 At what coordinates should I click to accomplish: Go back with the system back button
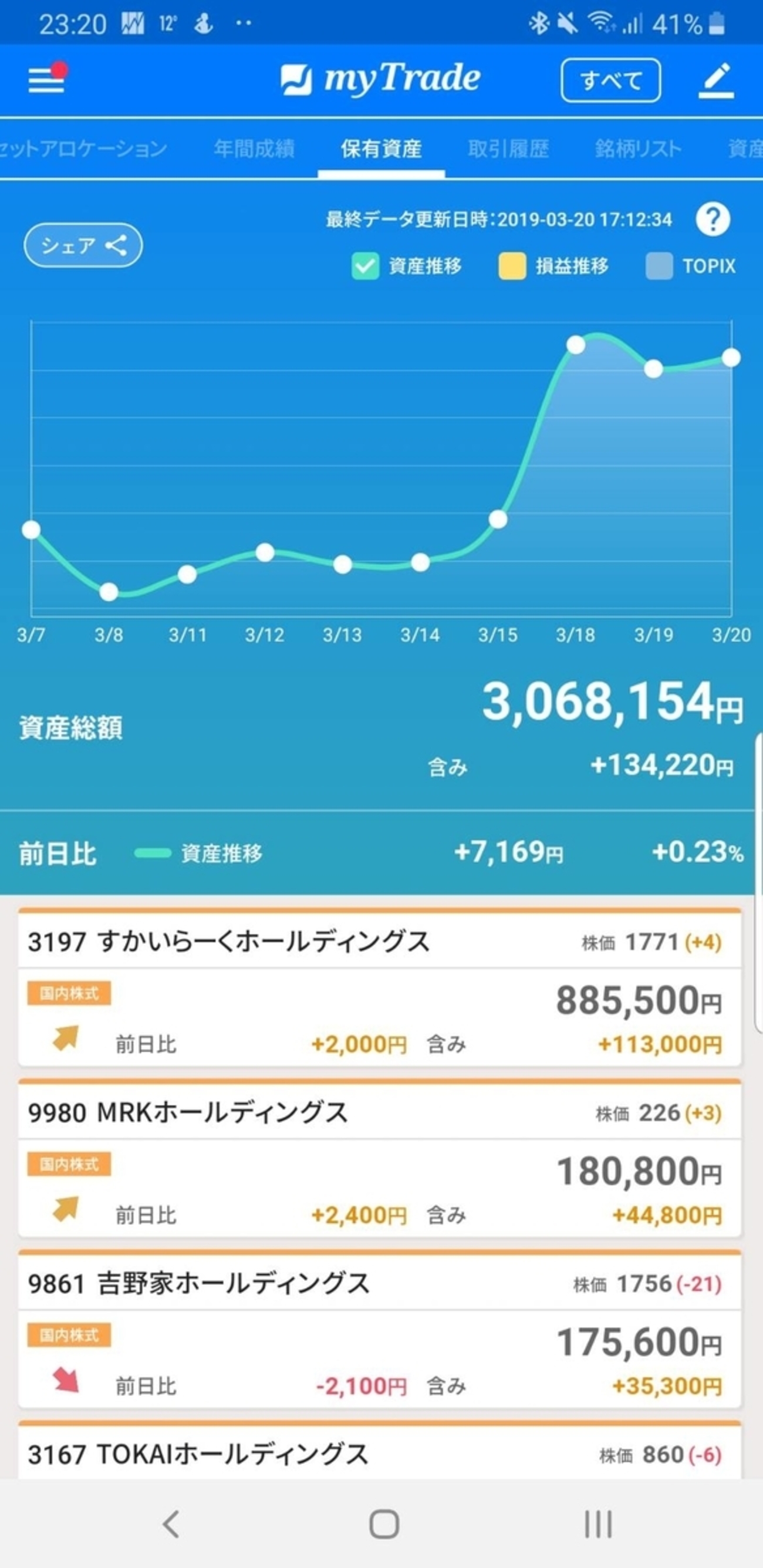[171, 1524]
